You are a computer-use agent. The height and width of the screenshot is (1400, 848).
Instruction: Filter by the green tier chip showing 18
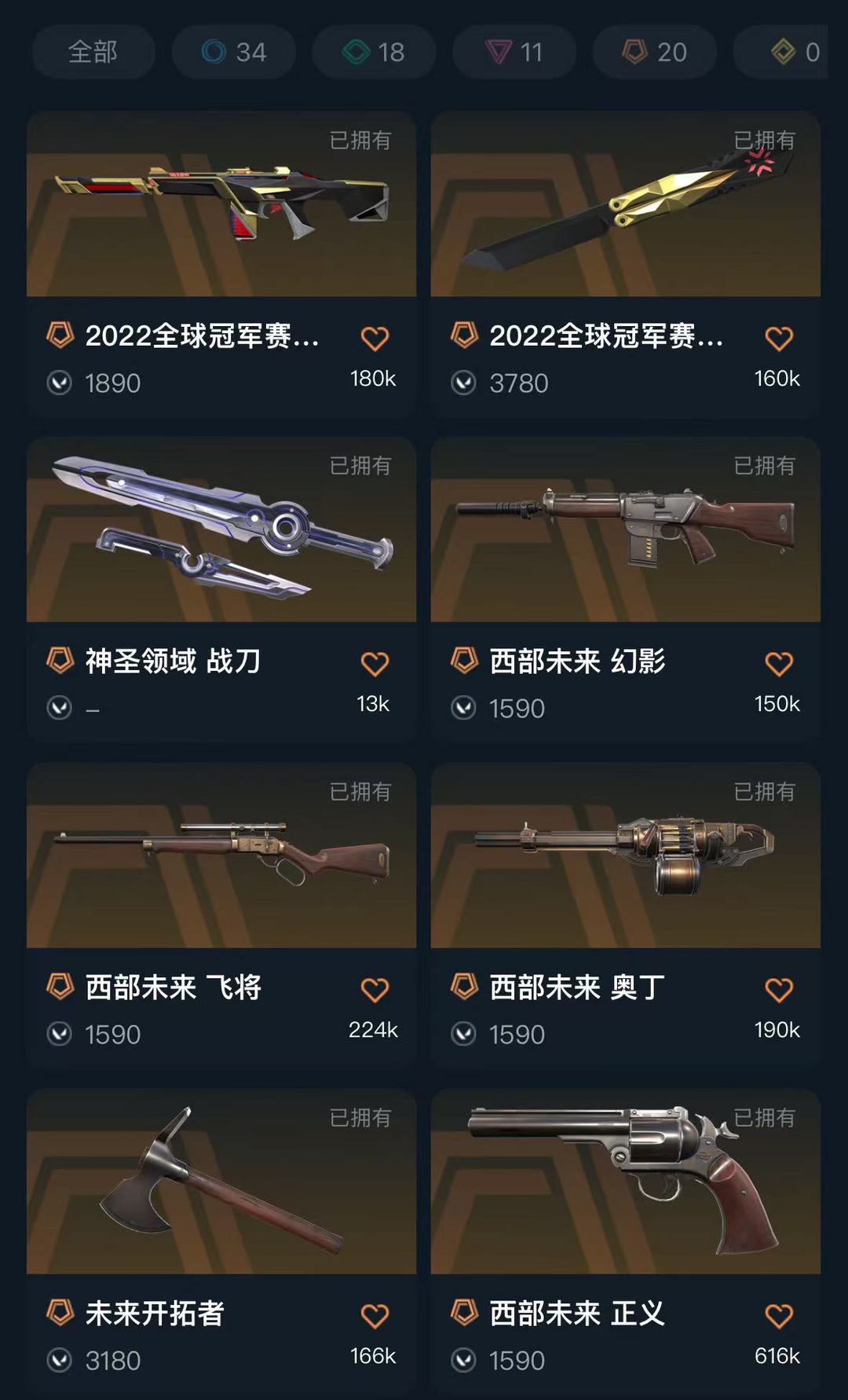[x=374, y=52]
